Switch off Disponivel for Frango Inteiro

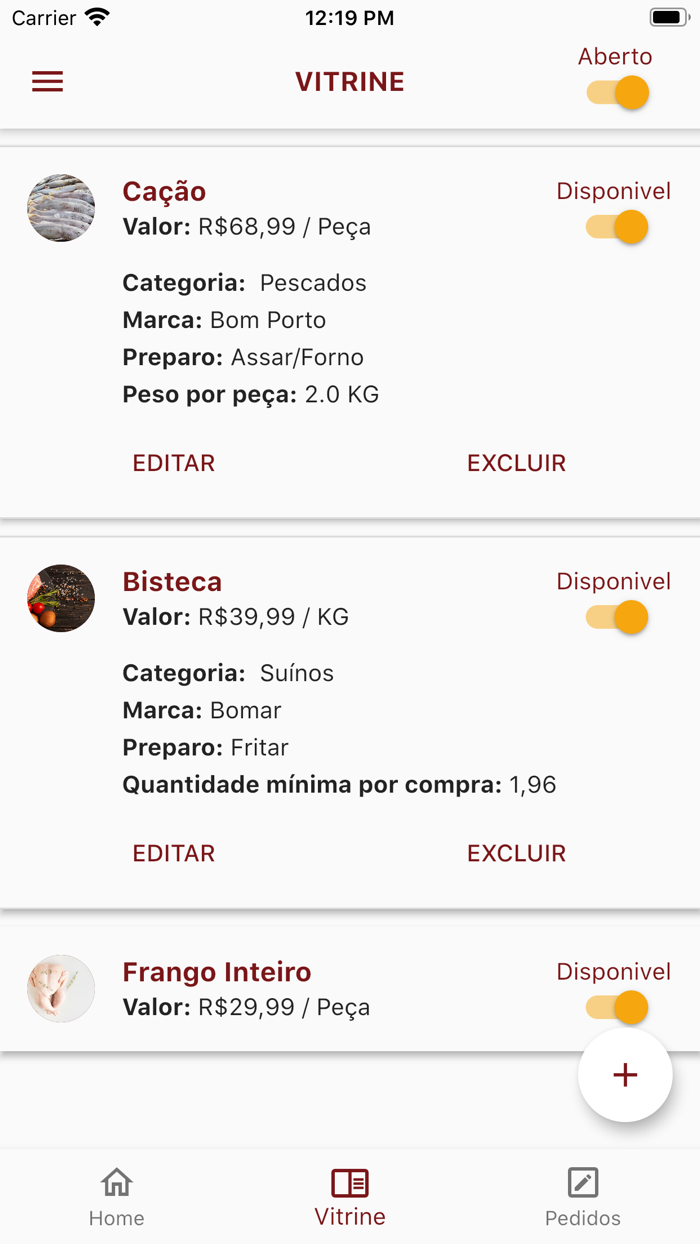coord(618,1007)
